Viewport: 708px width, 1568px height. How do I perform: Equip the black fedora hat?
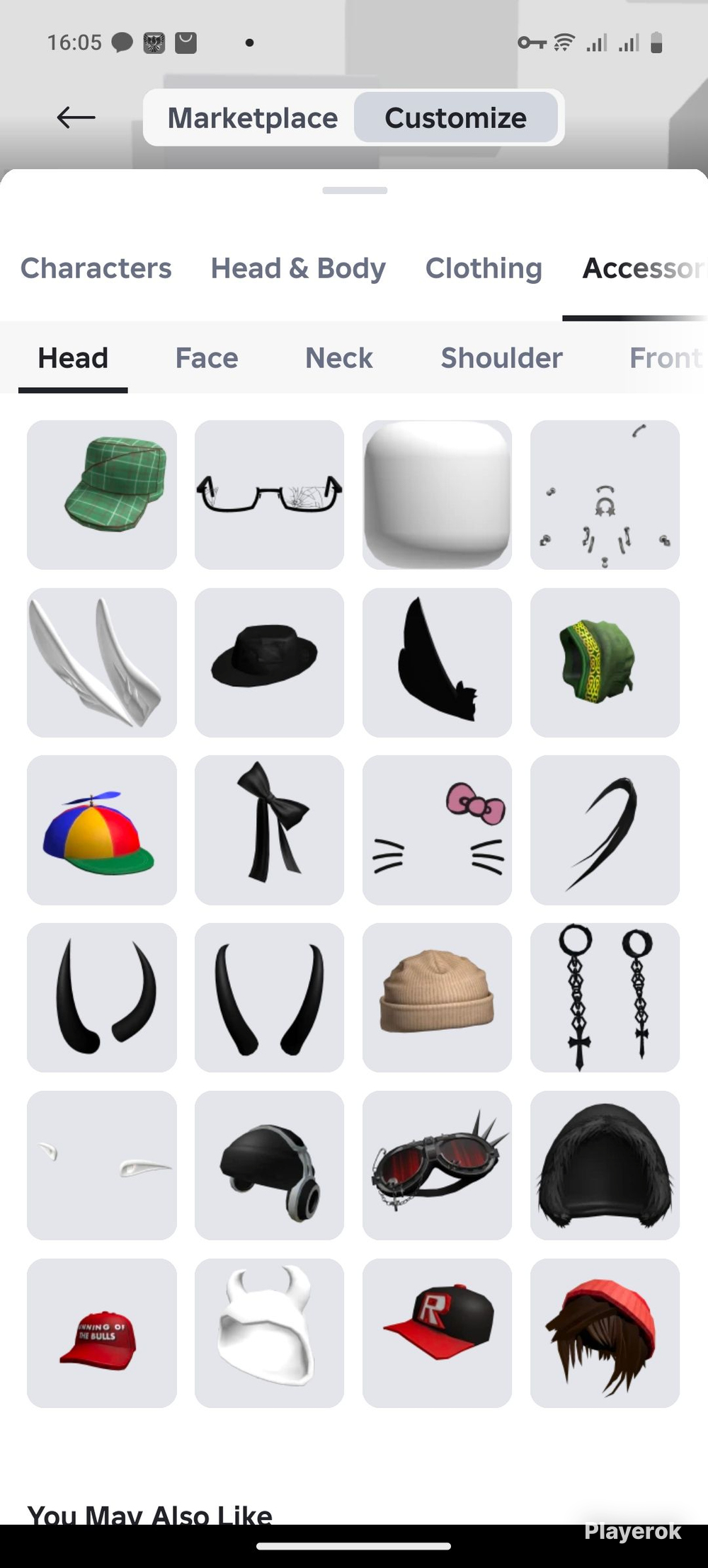(269, 663)
